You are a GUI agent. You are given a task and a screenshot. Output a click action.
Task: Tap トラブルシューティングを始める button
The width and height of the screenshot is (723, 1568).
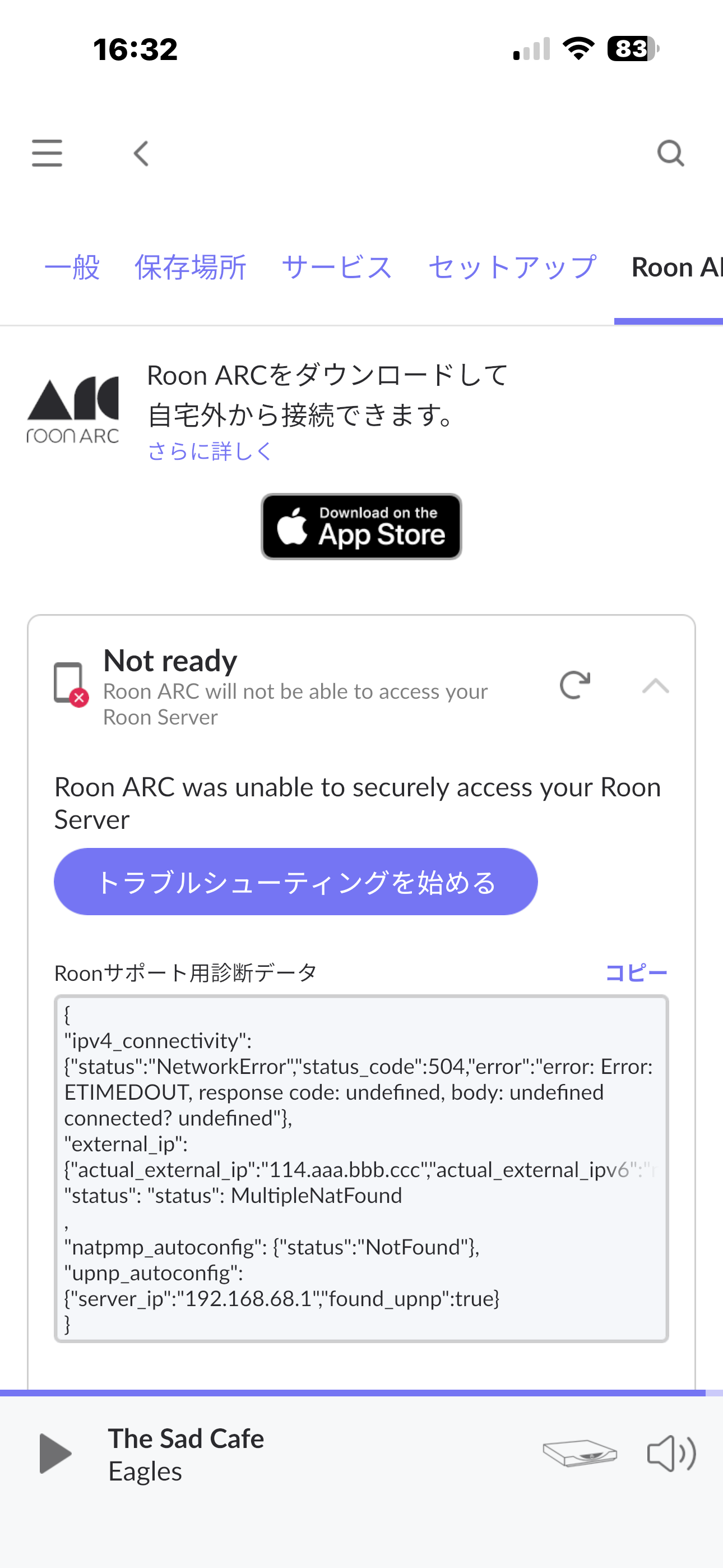(x=296, y=882)
